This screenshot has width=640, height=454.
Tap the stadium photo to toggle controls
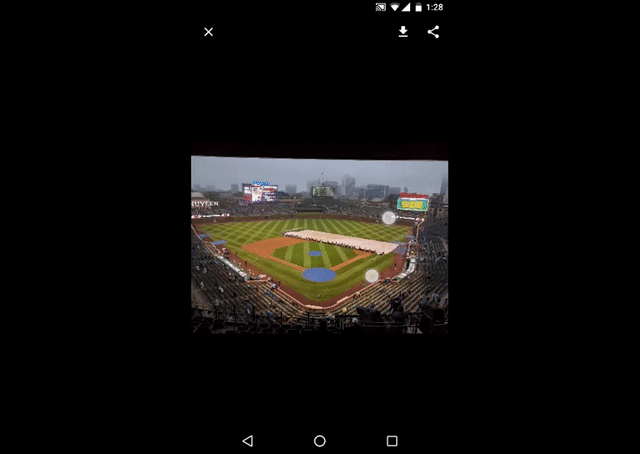(x=319, y=243)
